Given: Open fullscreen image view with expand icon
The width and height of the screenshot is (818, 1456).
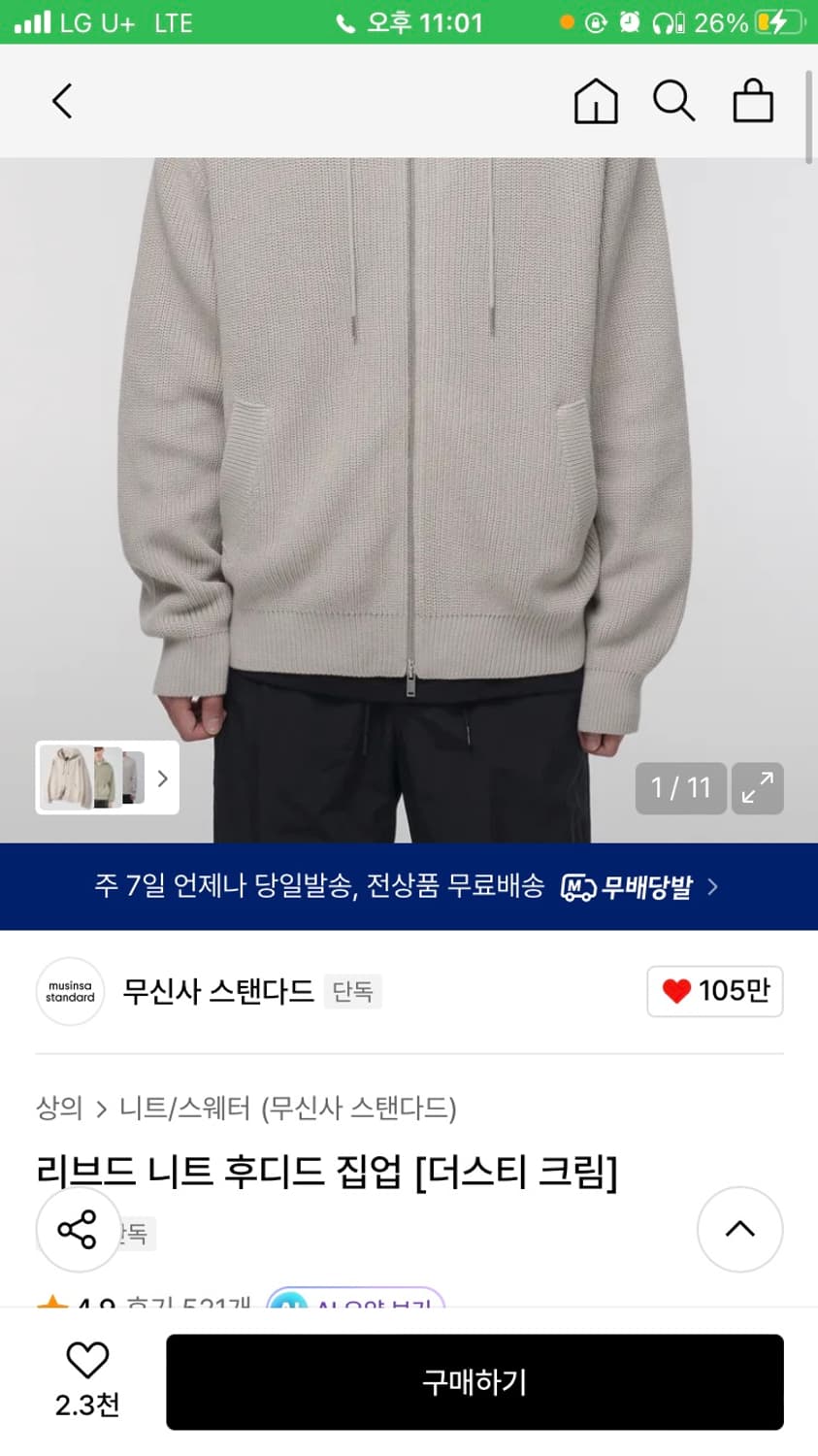Looking at the screenshot, I should tap(757, 788).
